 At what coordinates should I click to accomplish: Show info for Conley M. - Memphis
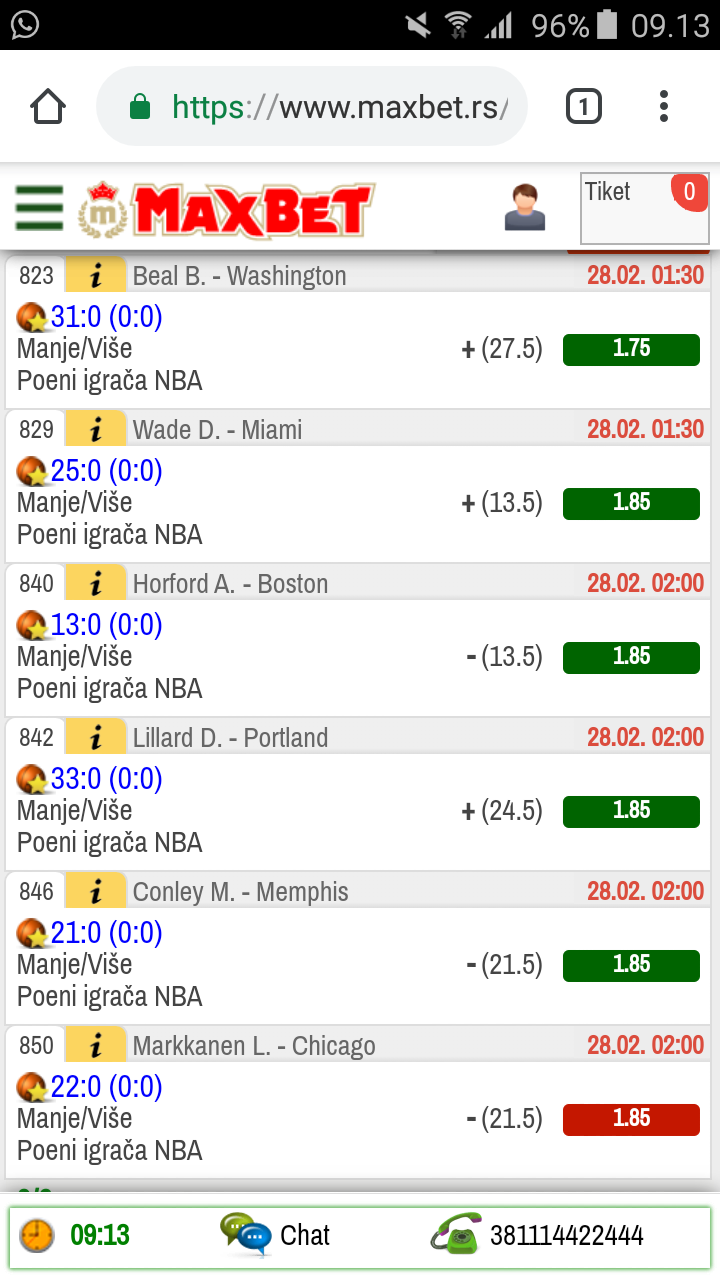(96, 891)
